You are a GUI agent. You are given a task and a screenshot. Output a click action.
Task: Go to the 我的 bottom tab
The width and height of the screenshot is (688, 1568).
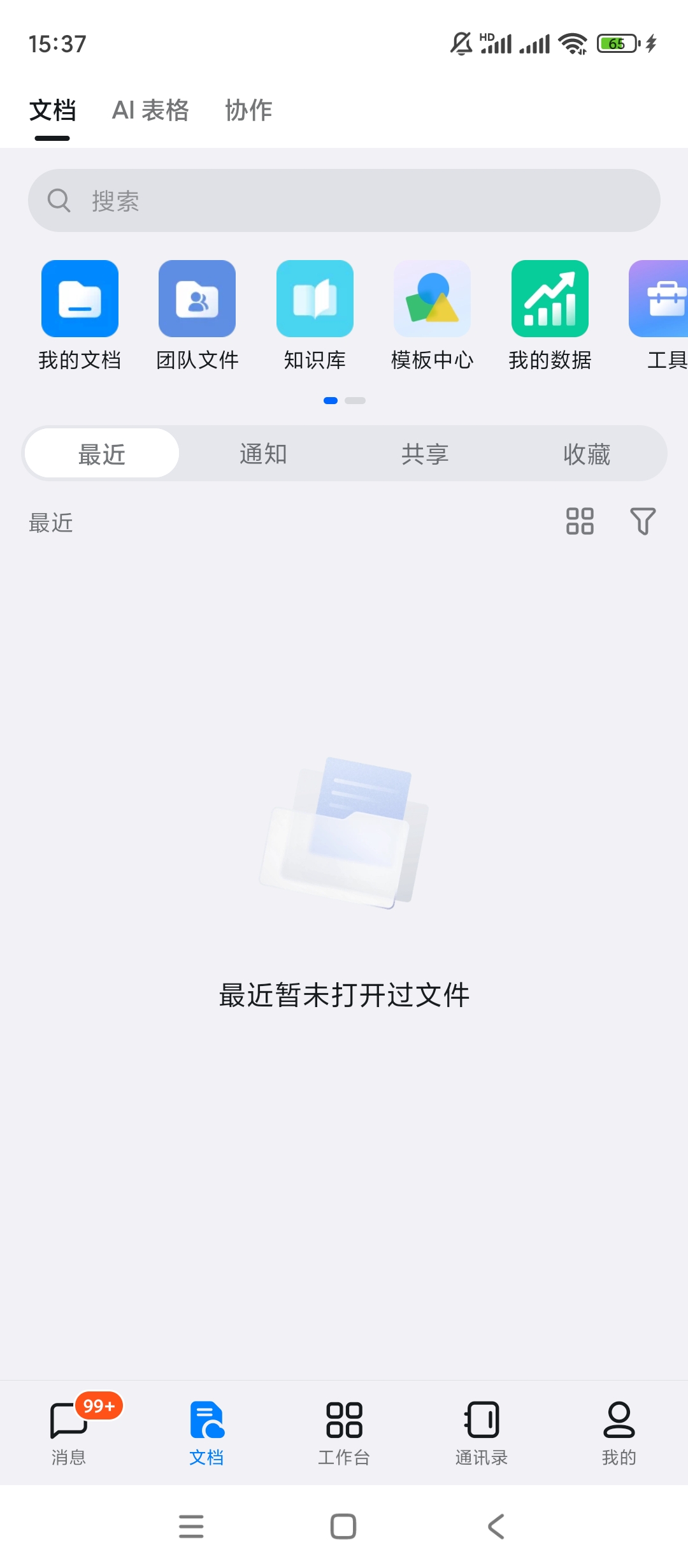click(x=619, y=1431)
